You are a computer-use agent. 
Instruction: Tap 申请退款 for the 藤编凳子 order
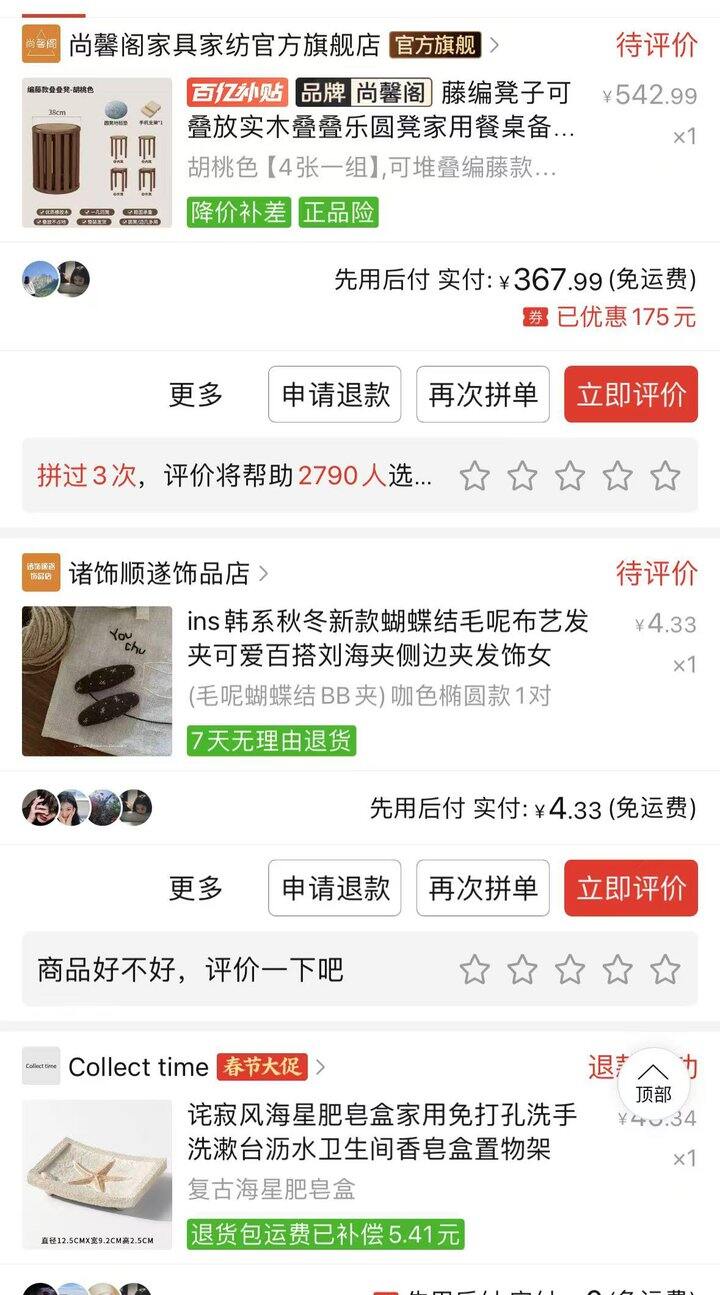[x=334, y=395]
